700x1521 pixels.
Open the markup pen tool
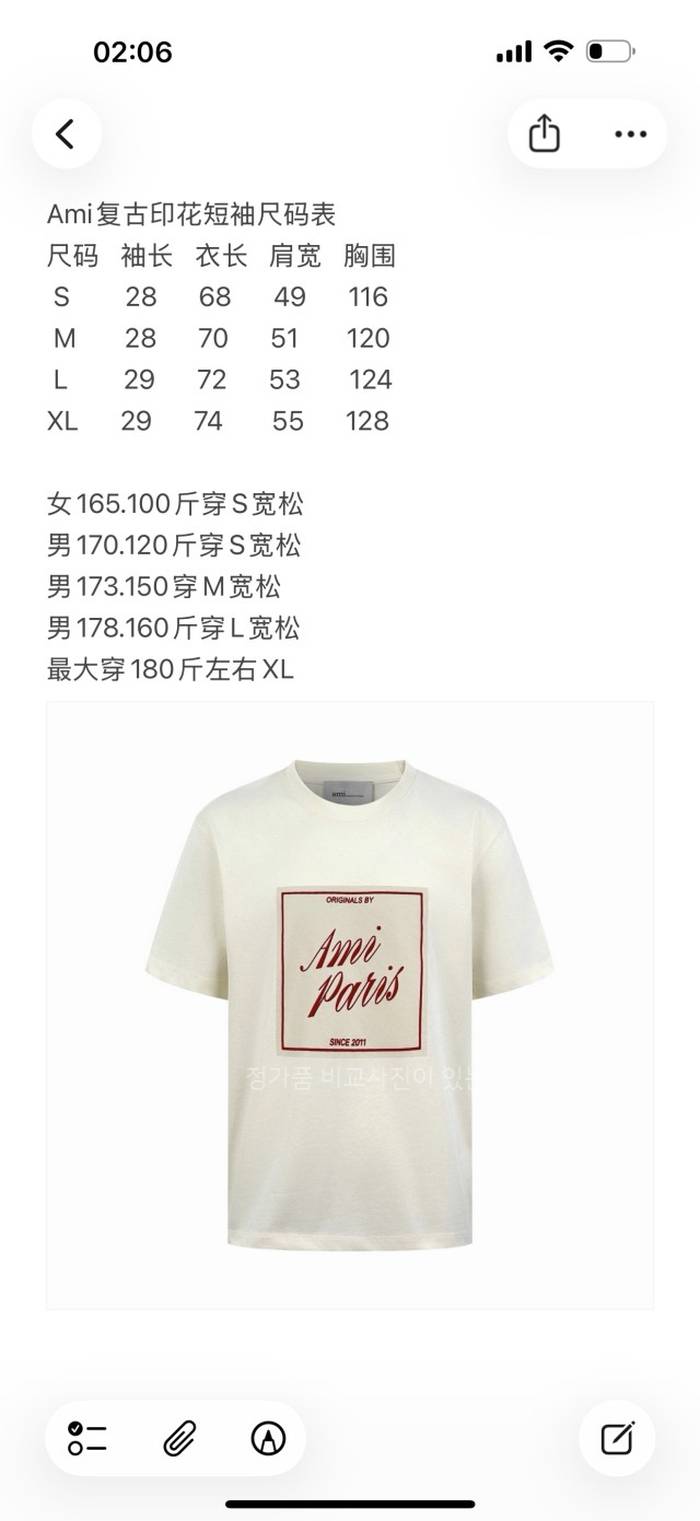click(x=268, y=1438)
